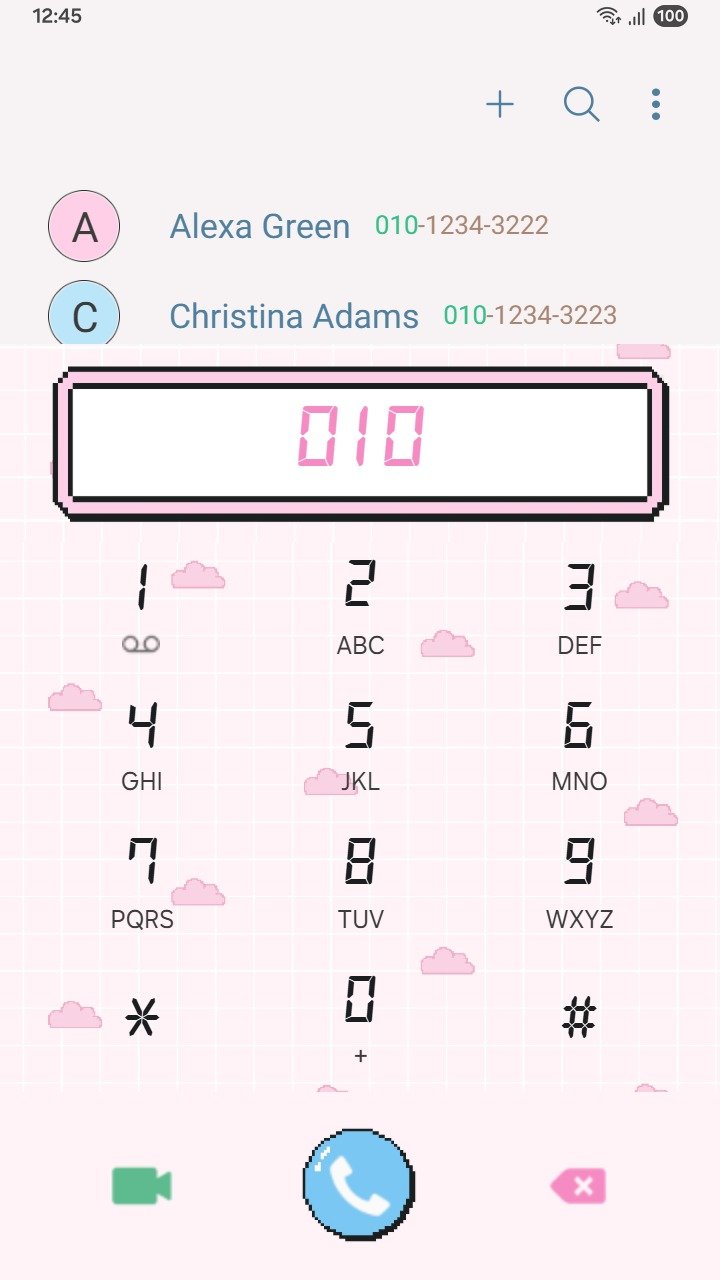Screen dimensions: 720x1280
Task: Open the search magnifier
Action: (581, 104)
